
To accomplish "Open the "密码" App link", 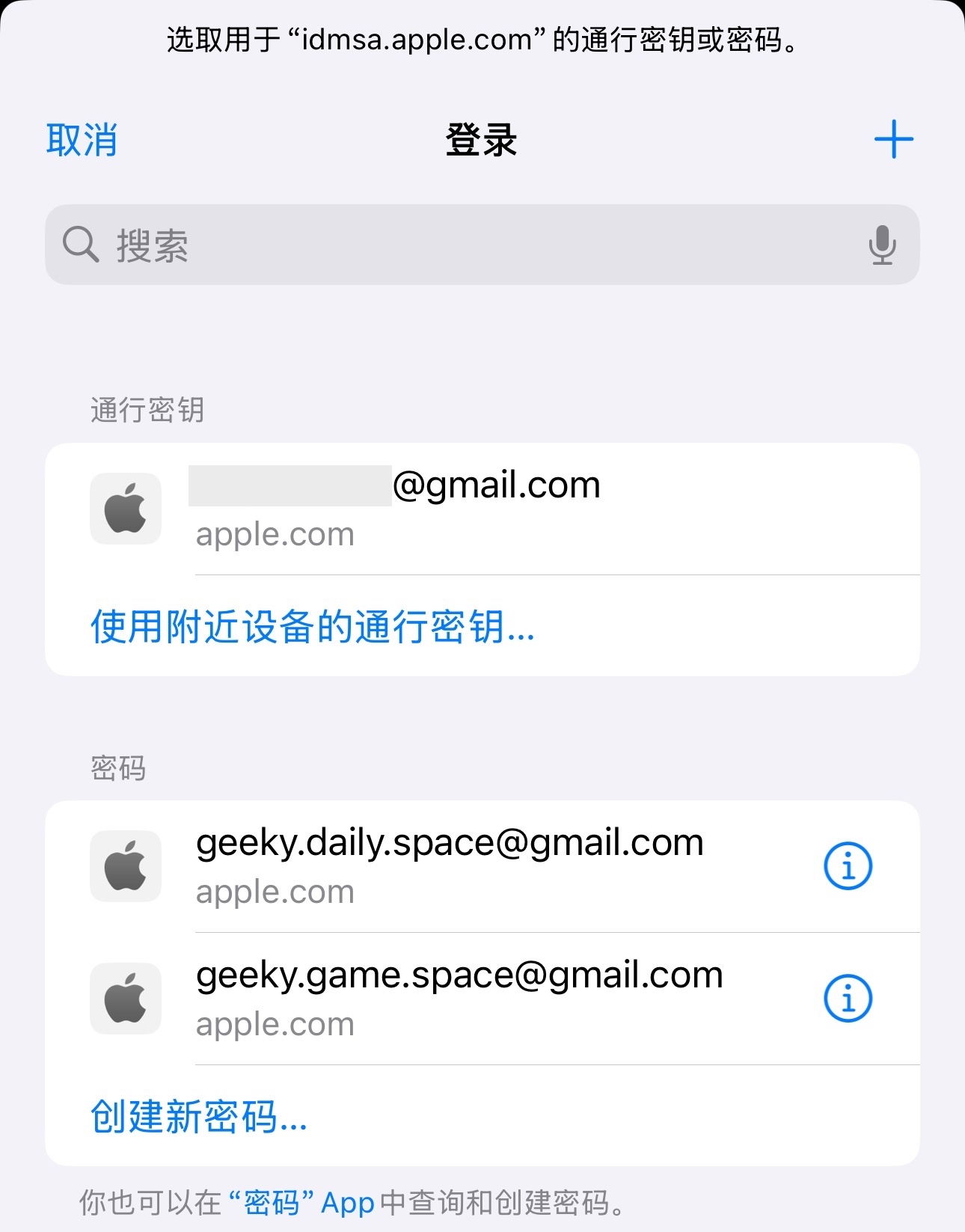I will pos(301,1203).
